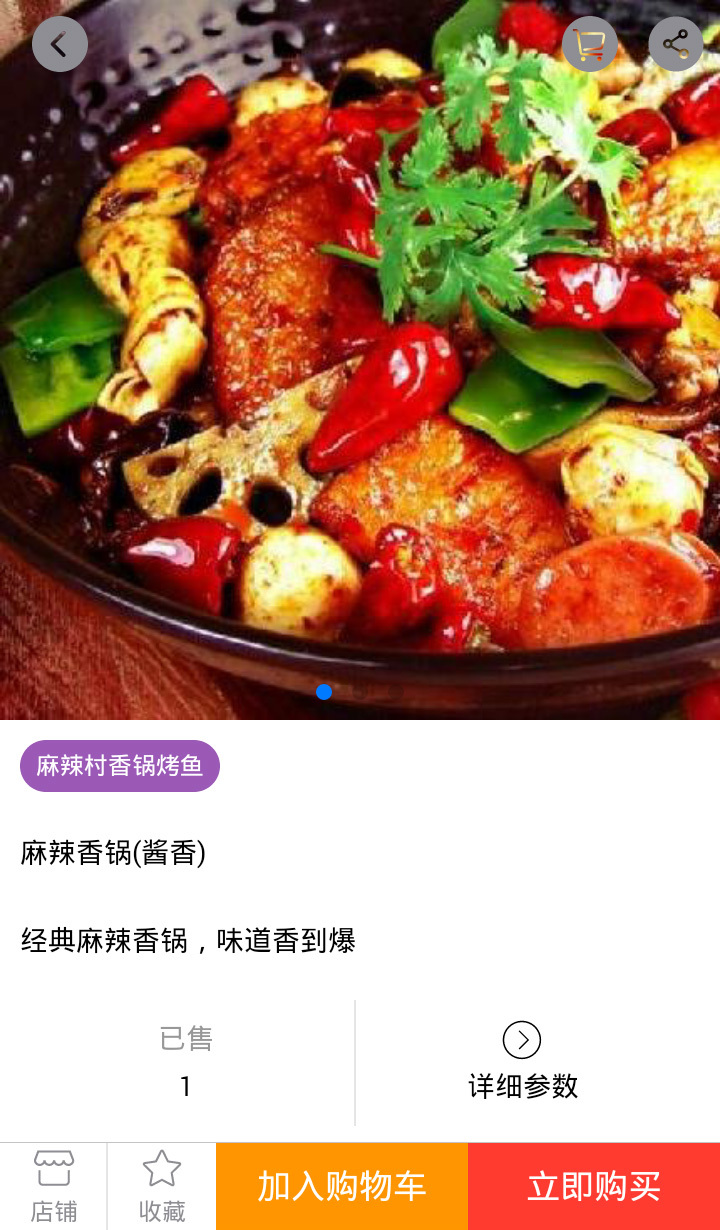Go to the 店铺 store page
This screenshot has width=720, height=1230.
point(54,1186)
